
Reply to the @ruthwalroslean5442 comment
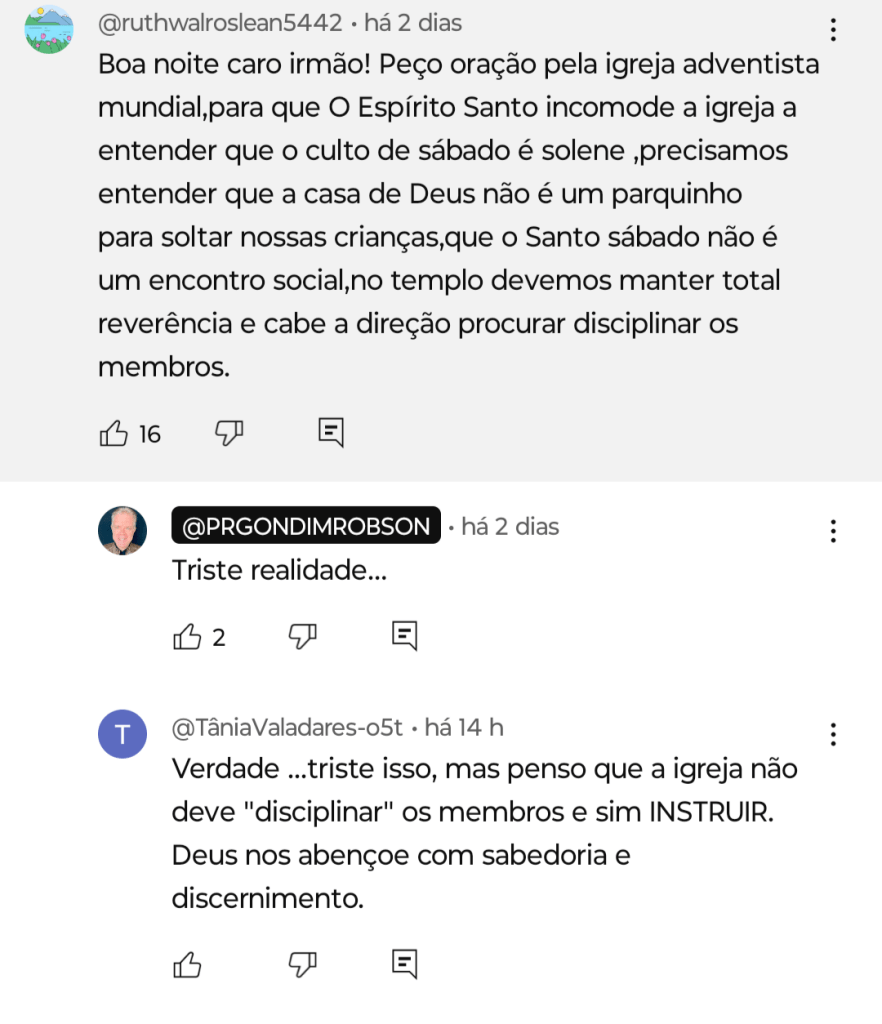pos(331,432)
